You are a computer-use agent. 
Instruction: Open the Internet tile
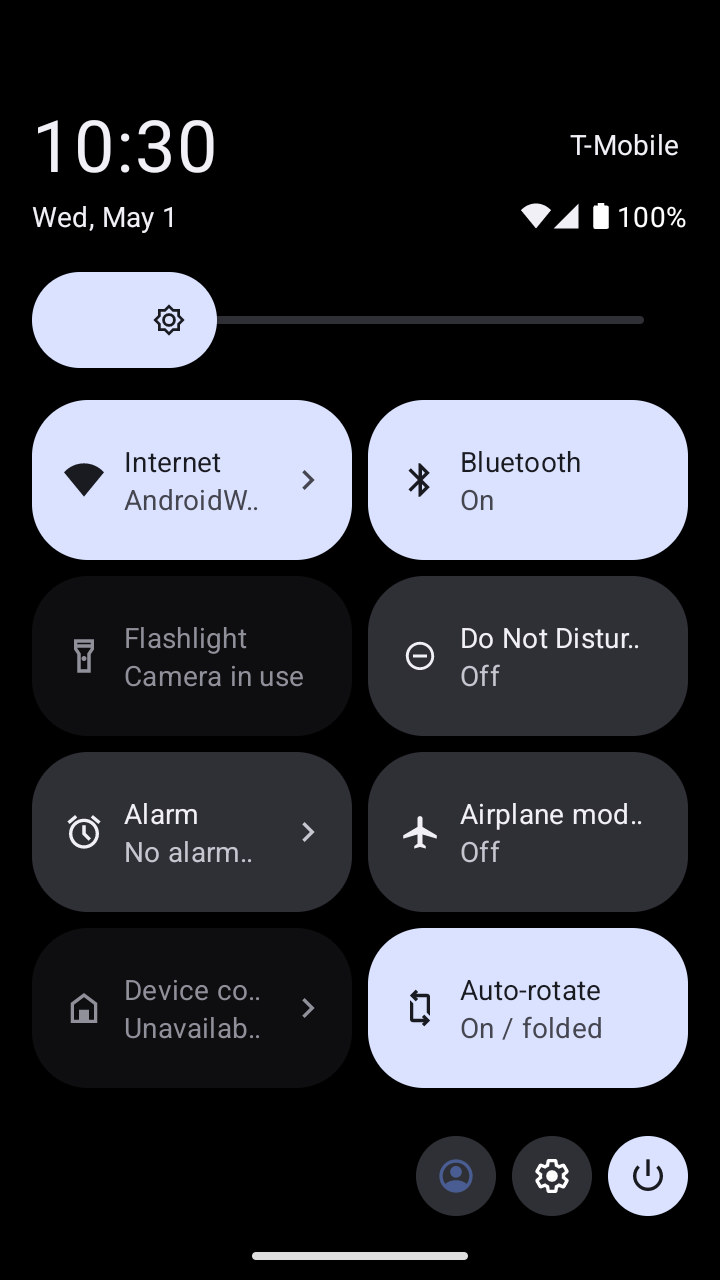tap(192, 480)
